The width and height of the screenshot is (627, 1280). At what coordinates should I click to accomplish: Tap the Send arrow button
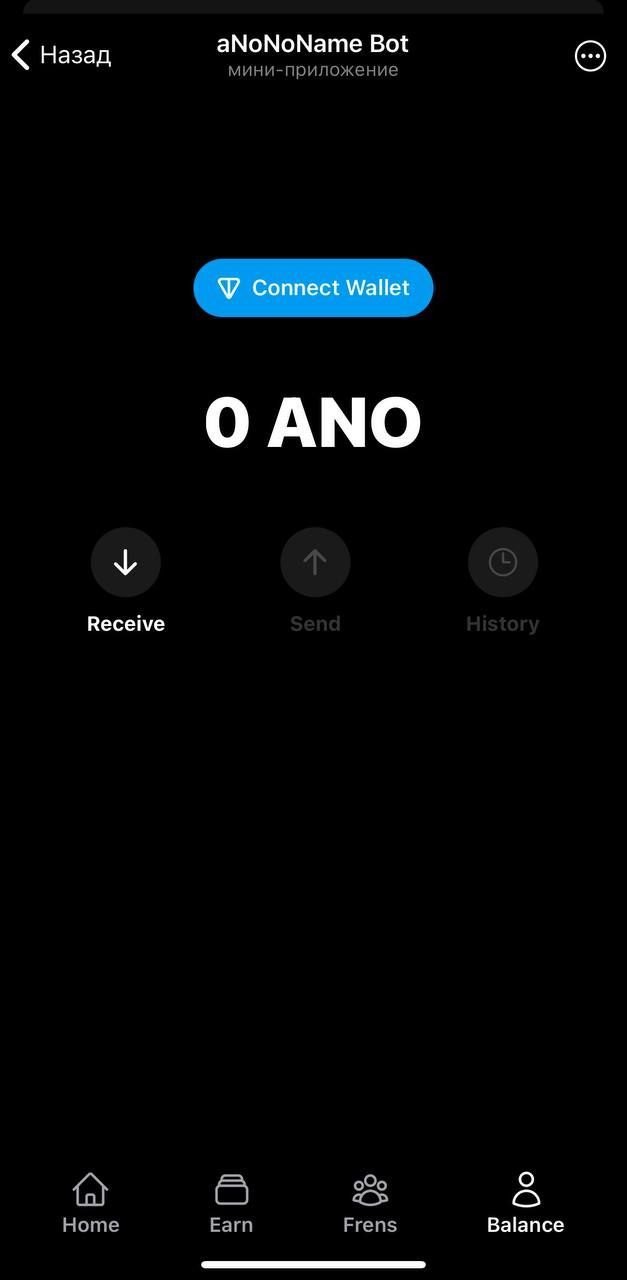(x=315, y=564)
